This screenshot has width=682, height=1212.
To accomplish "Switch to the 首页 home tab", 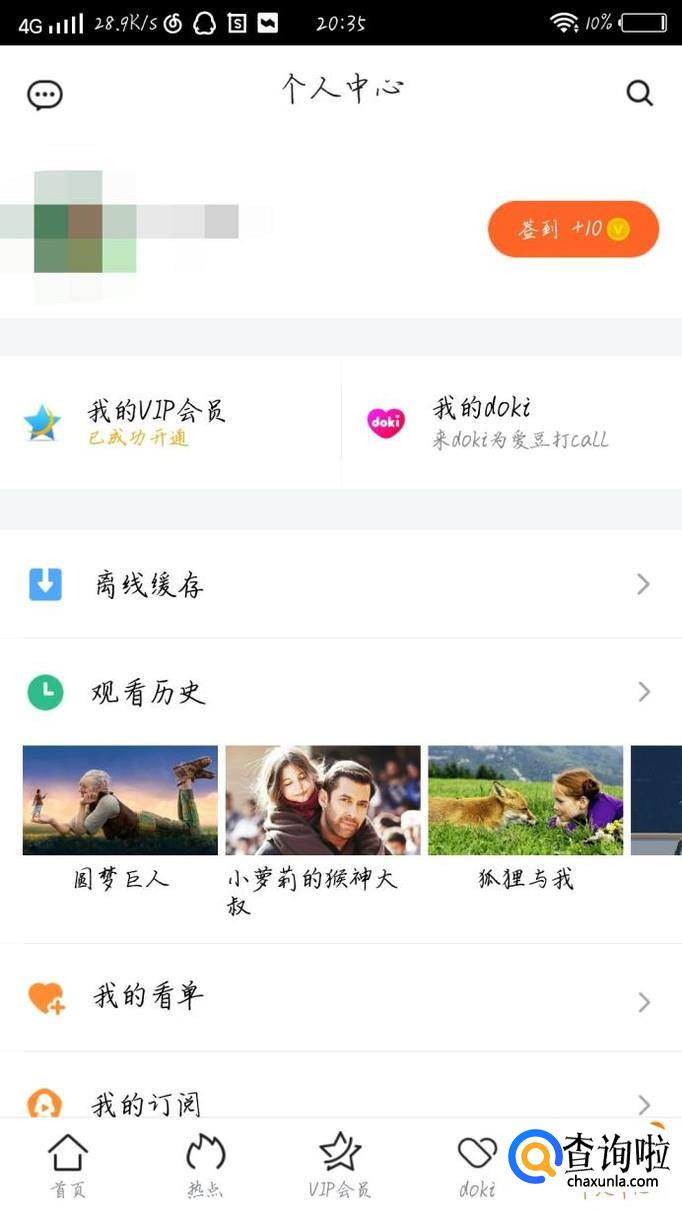I will [68, 1166].
